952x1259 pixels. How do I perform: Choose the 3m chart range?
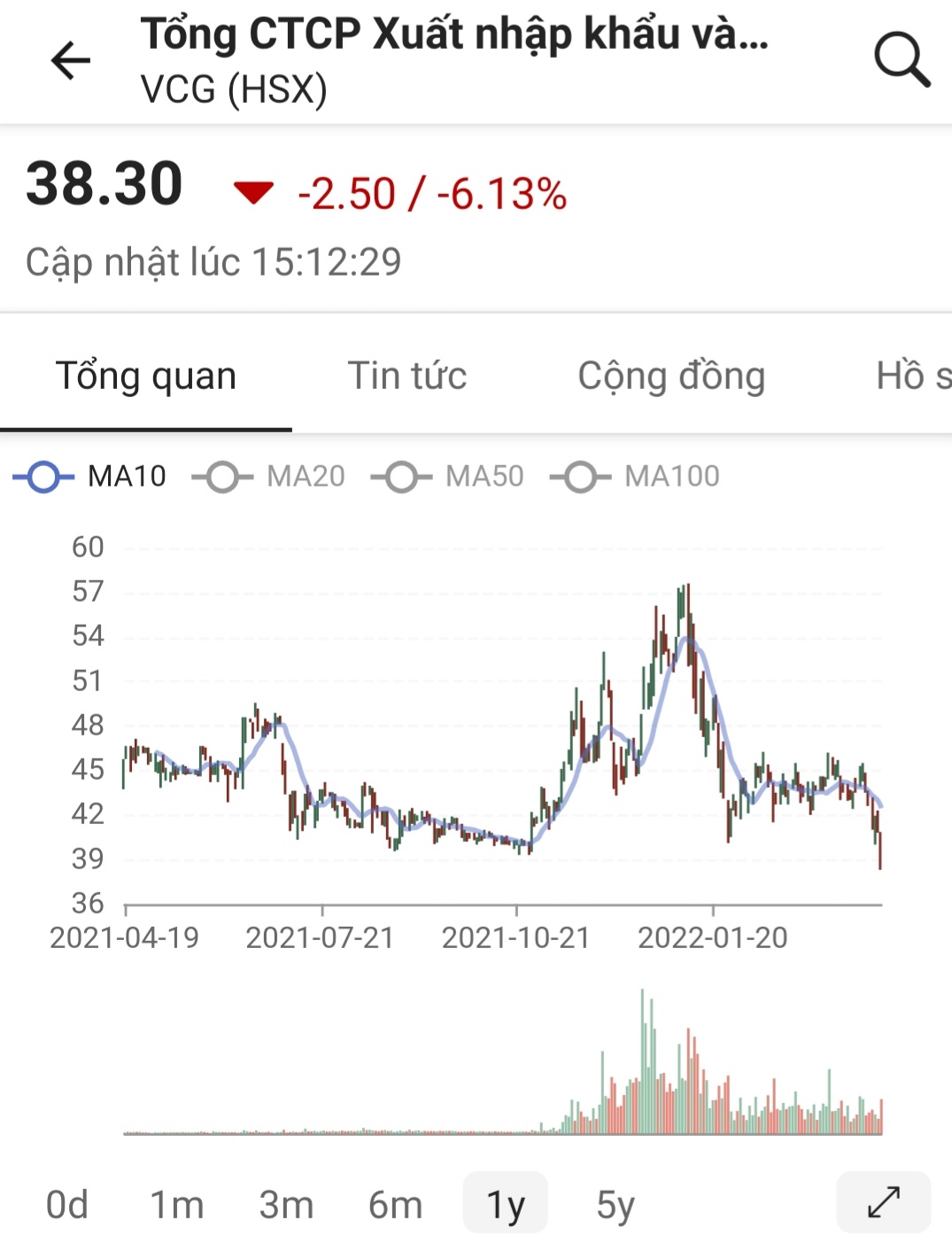pos(286,1205)
